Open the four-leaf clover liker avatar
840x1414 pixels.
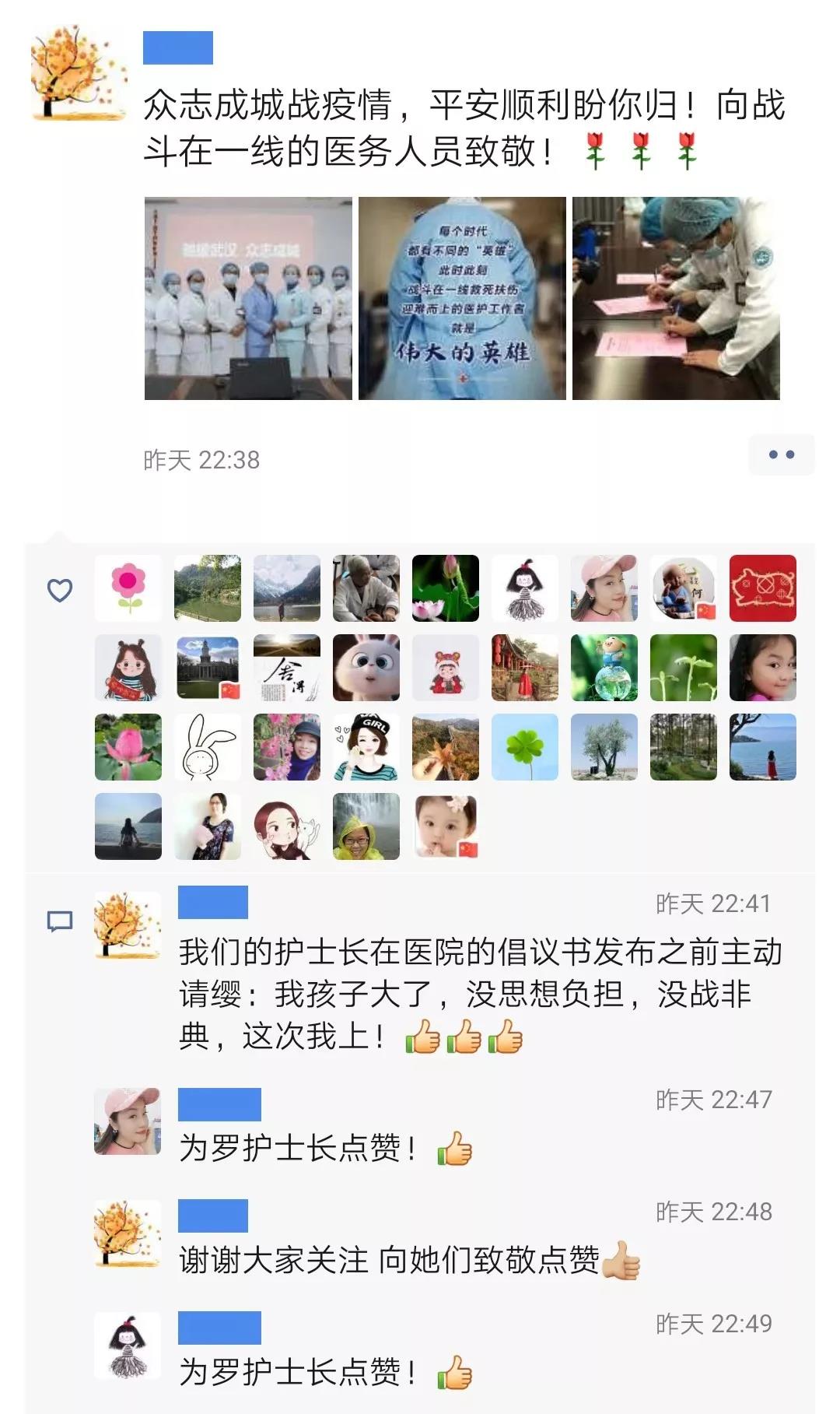pos(525,747)
